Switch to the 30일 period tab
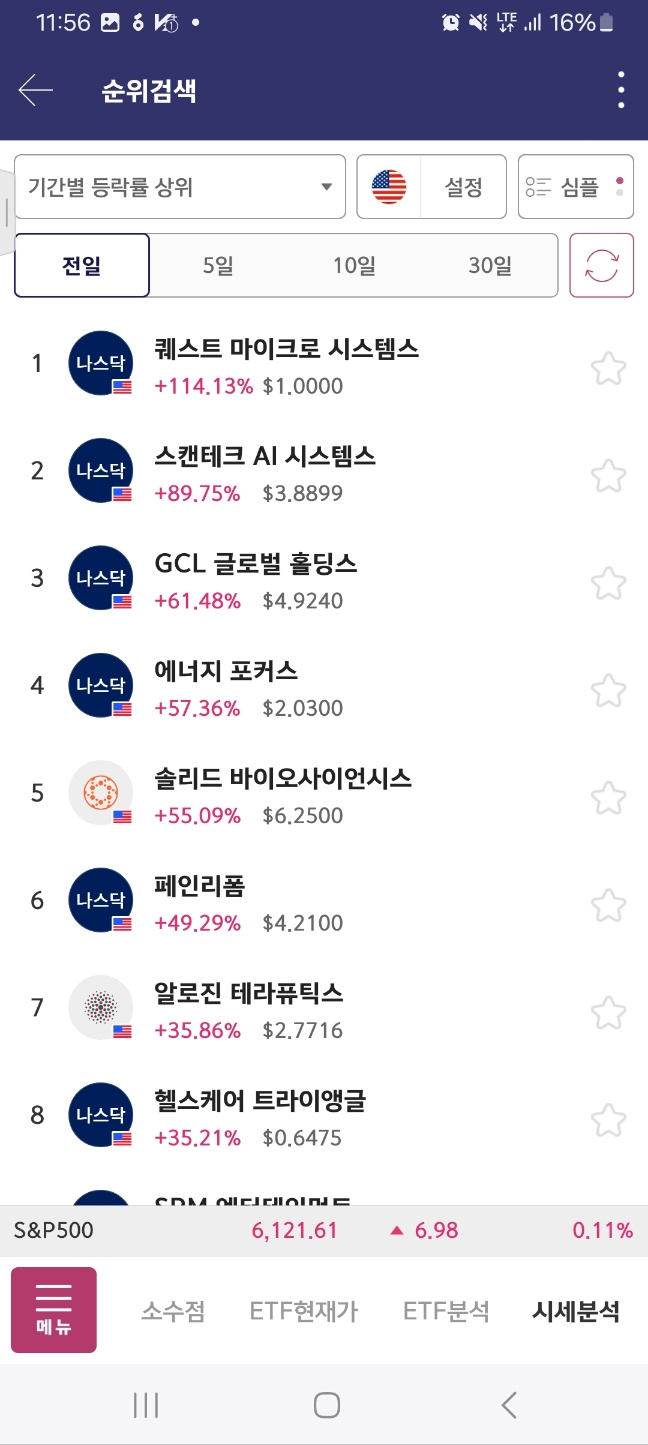This screenshot has width=648, height=1445. click(x=490, y=266)
